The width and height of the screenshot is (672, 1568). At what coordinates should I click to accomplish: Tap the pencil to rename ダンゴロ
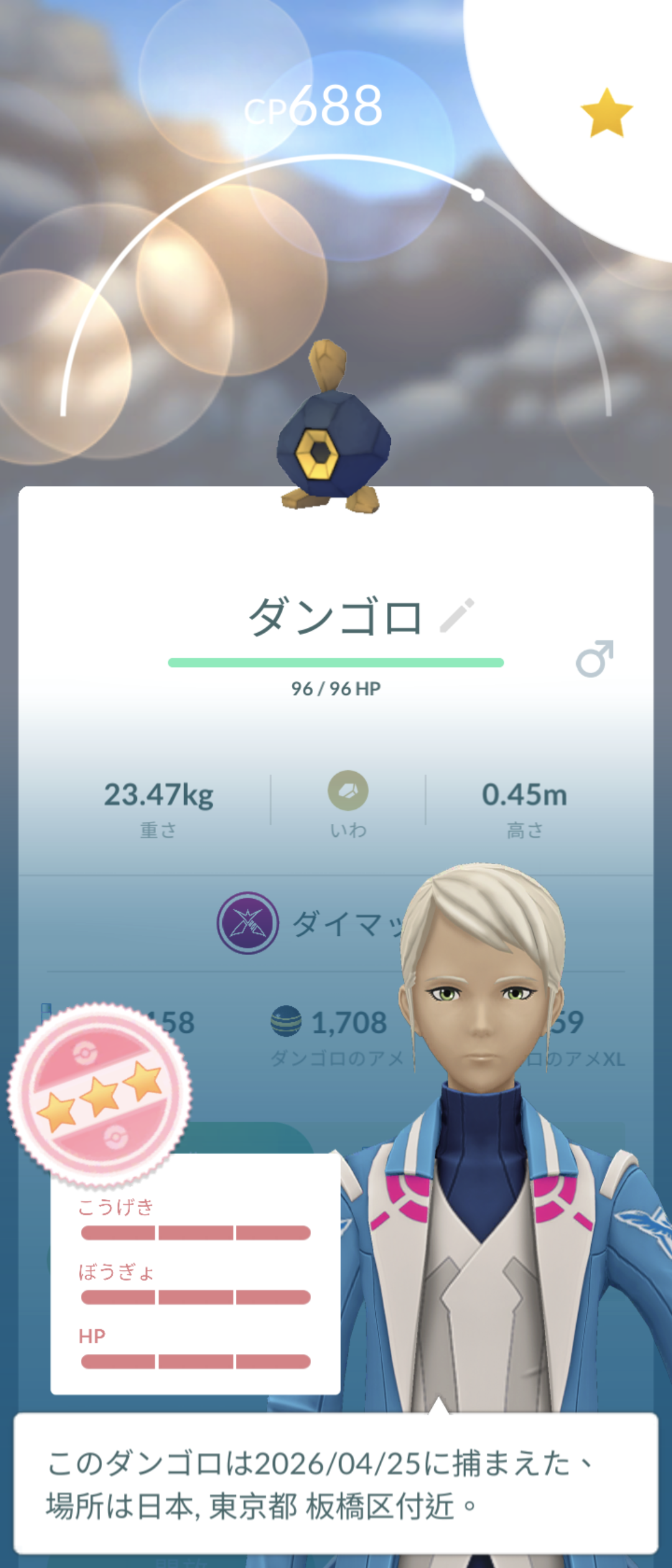pyautogui.click(x=457, y=616)
